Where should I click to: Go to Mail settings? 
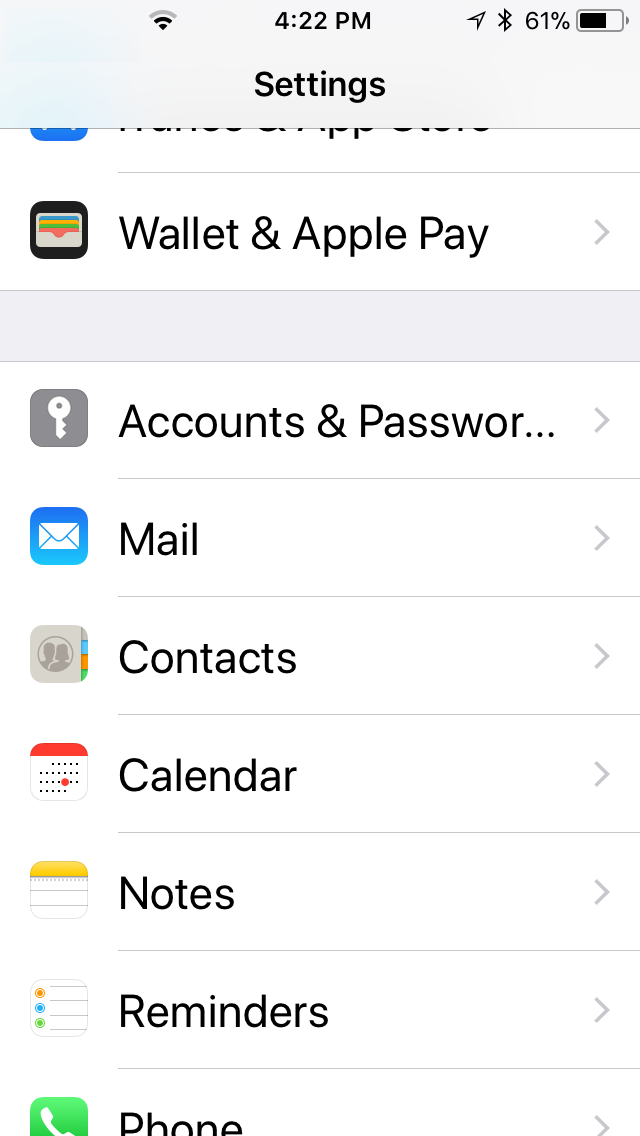point(320,538)
